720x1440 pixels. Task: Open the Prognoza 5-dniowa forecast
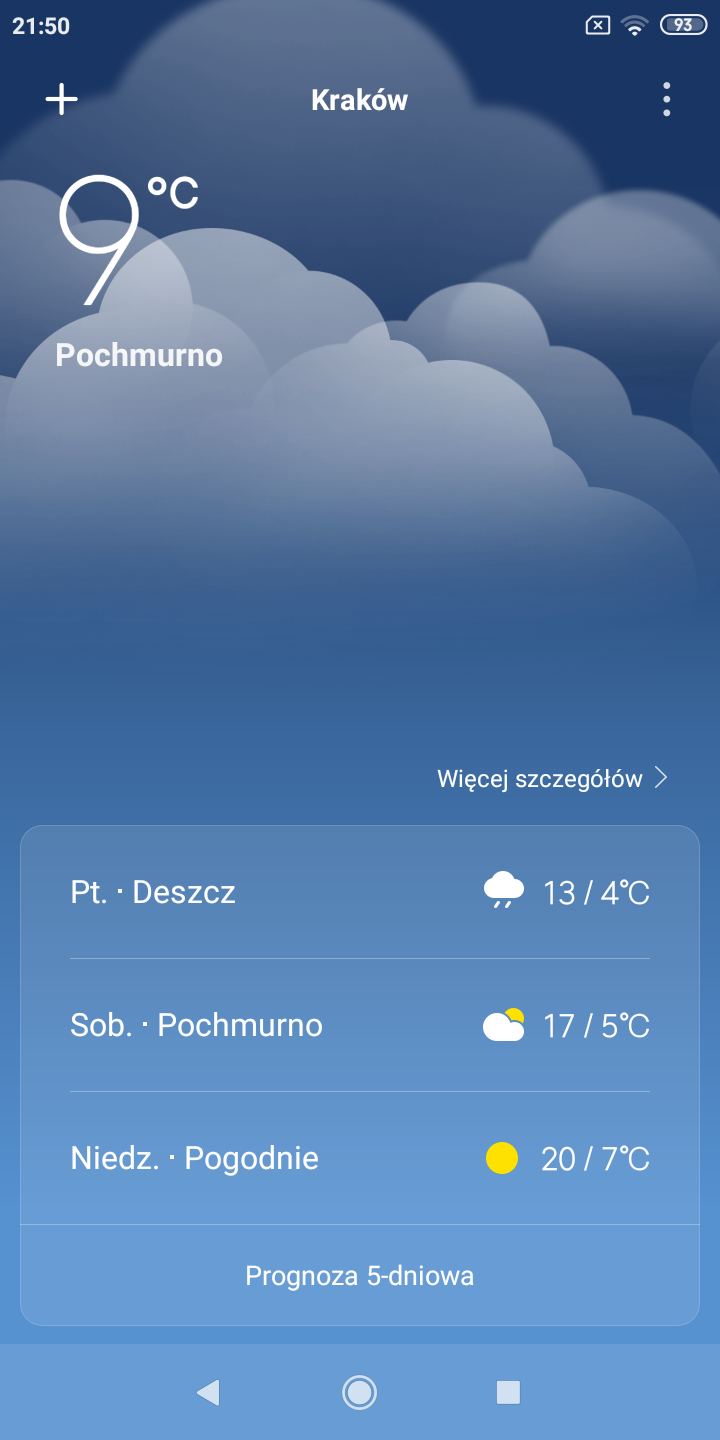[x=360, y=1275]
